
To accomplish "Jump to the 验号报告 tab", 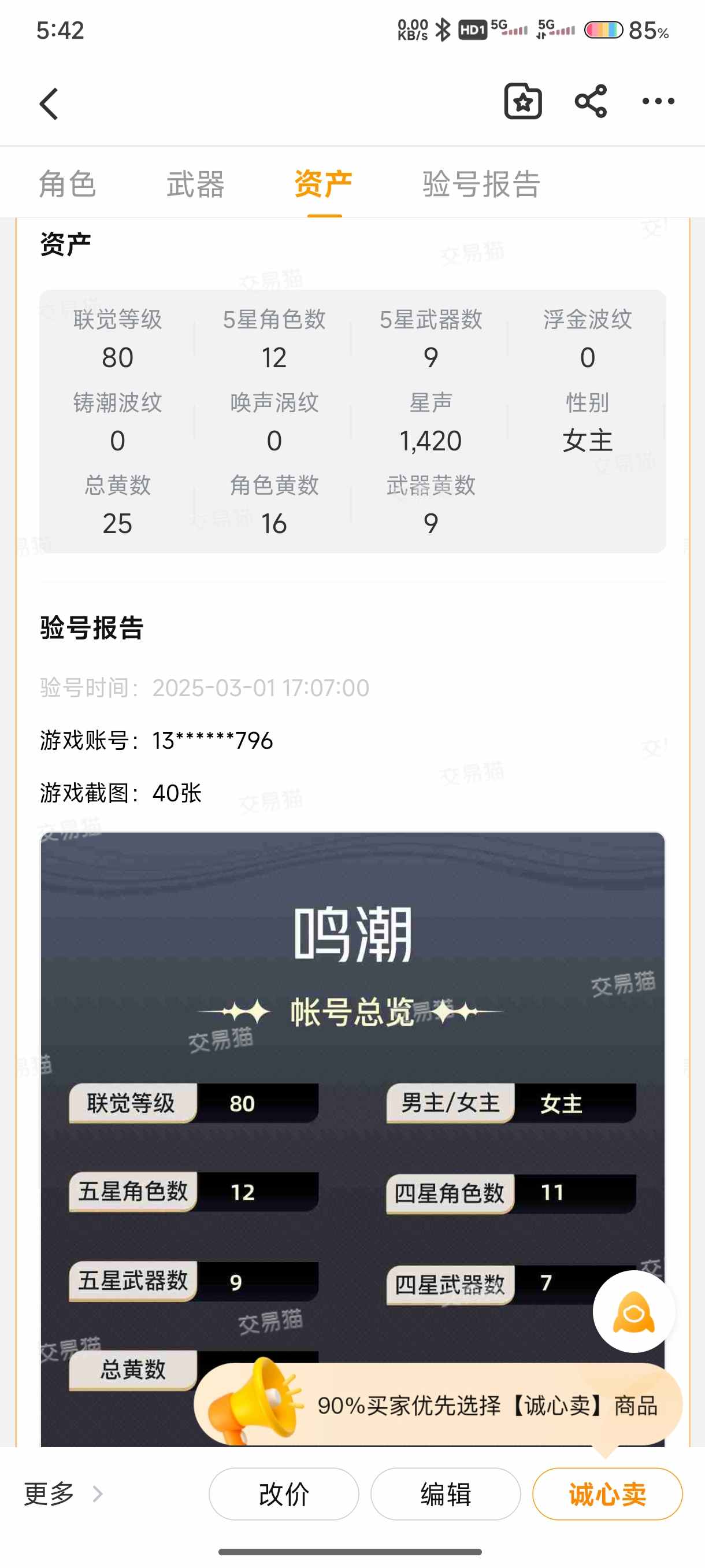I will 481,184.
